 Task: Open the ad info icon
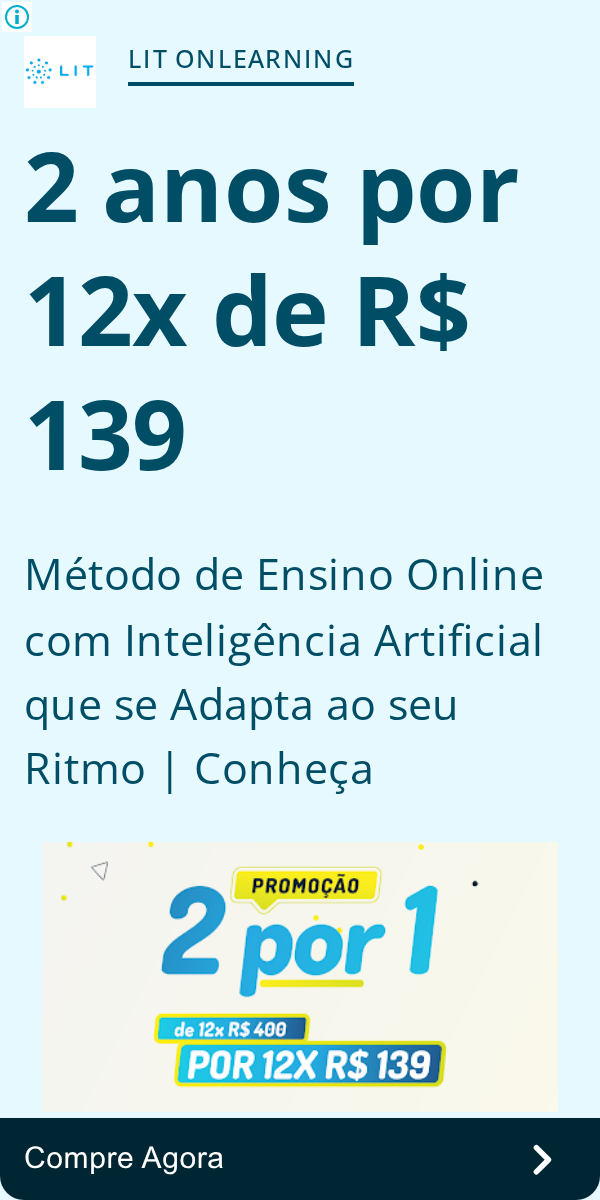[x=17, y=17]
